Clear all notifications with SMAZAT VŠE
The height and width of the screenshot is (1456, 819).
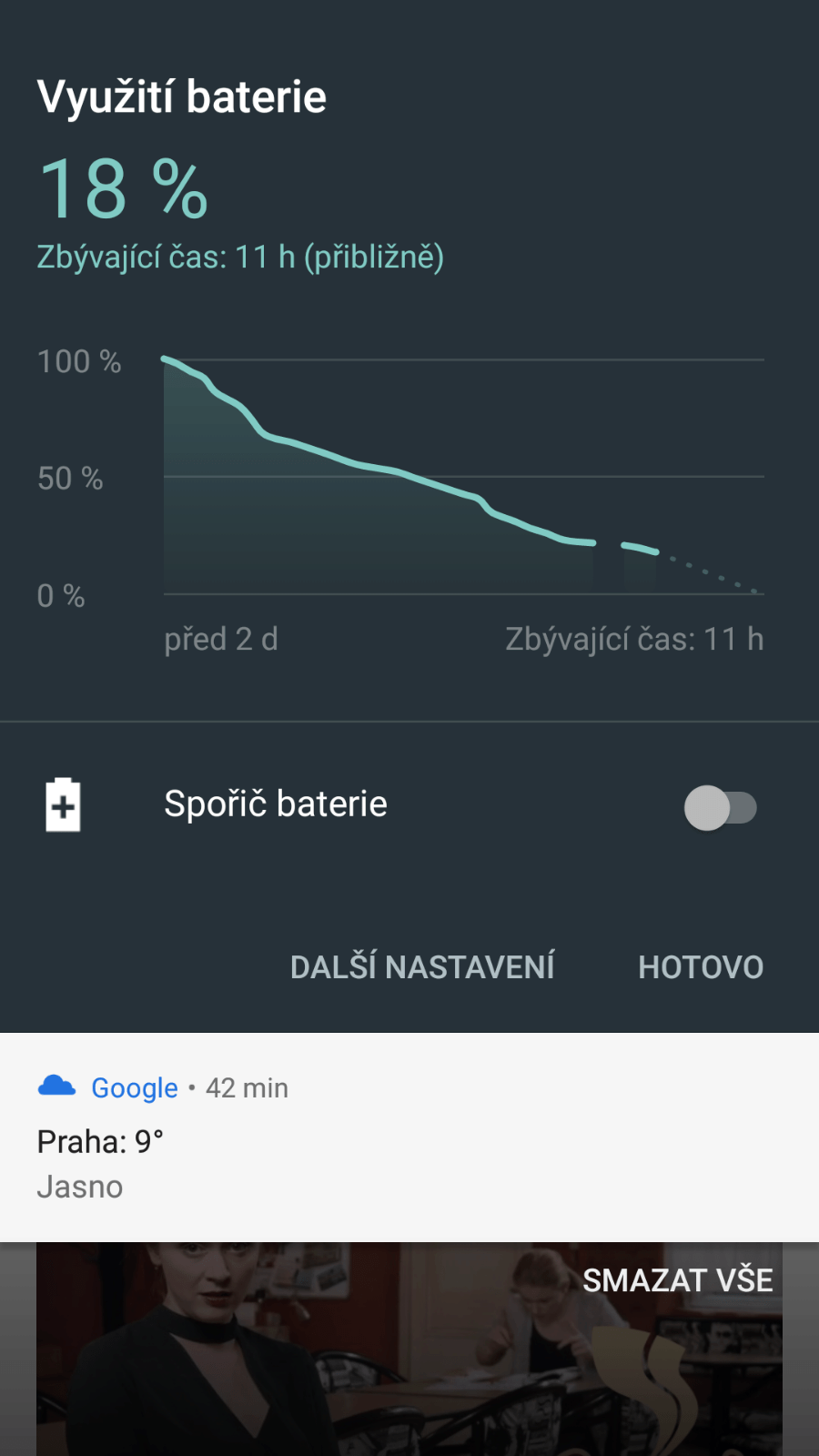coord(678,1280)
